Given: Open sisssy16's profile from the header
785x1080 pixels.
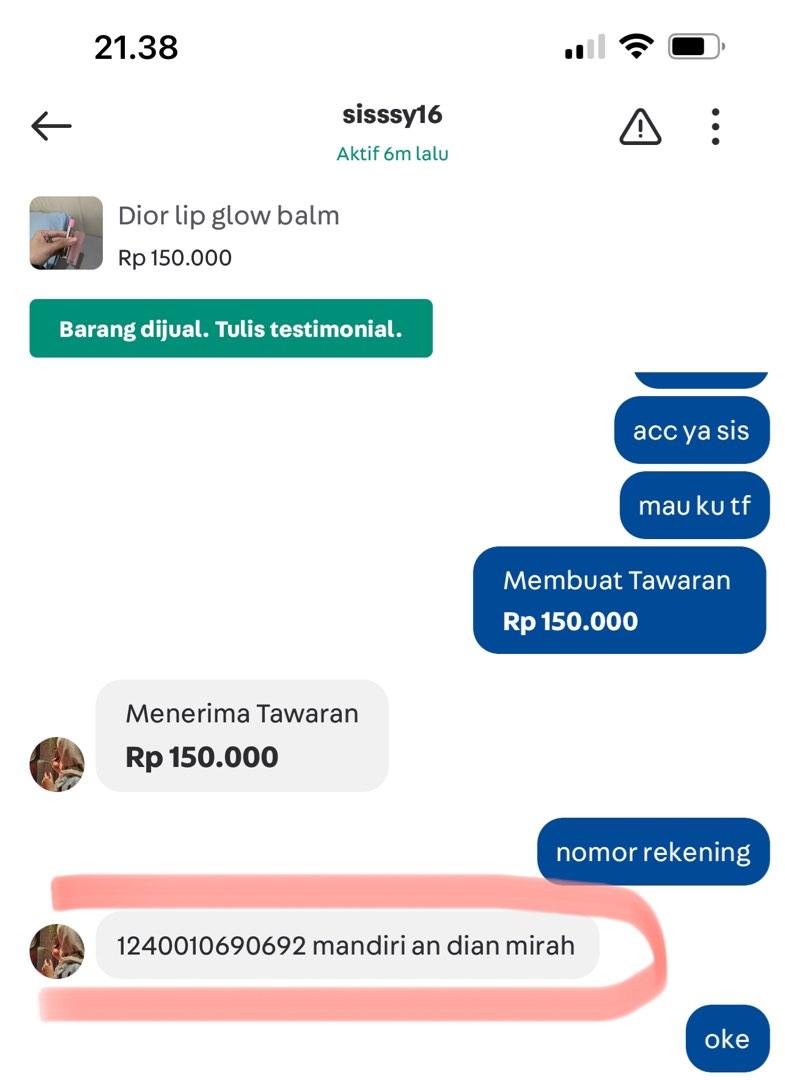Looking at the screenshot, I should (392, 114).
